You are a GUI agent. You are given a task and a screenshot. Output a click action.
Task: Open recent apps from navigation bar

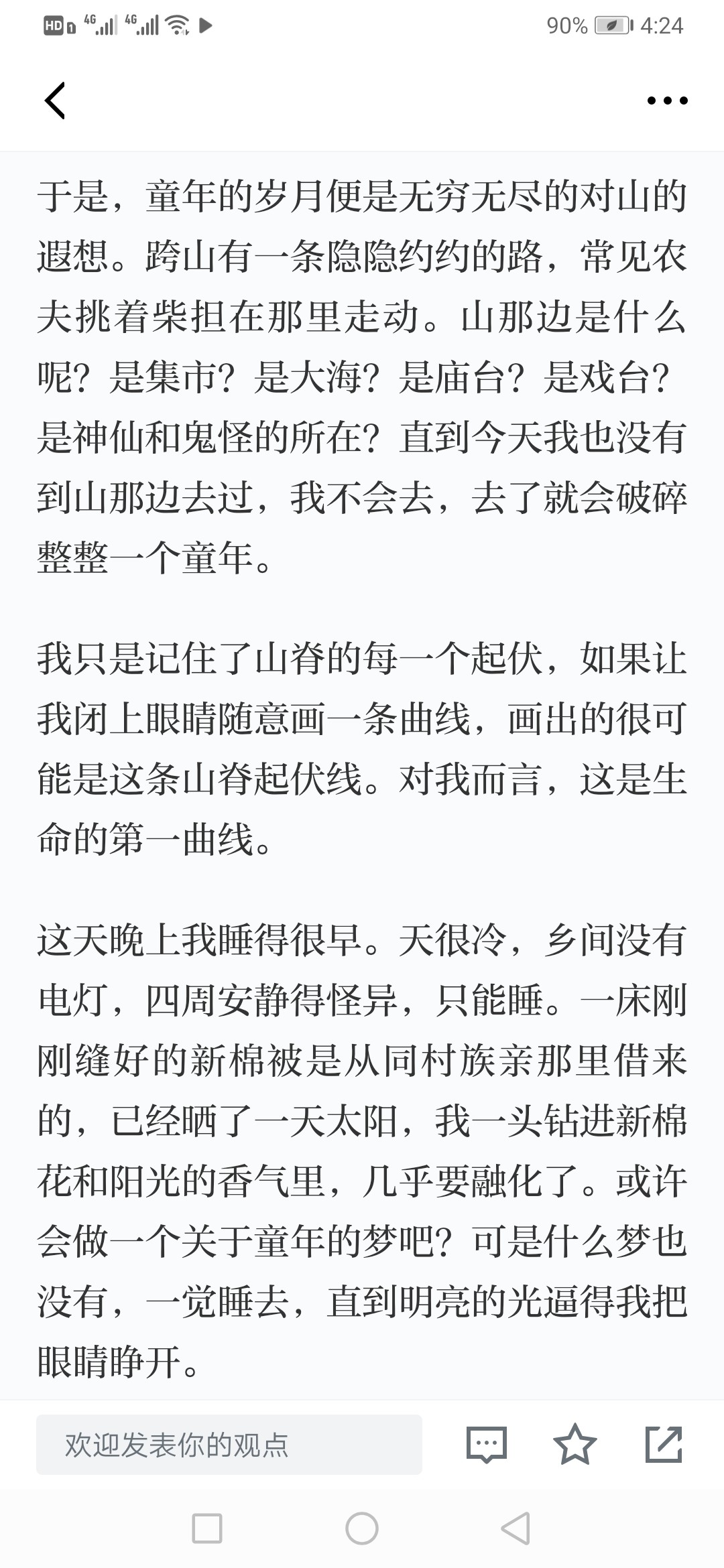pyautogui.click(x=207, y=1529)
